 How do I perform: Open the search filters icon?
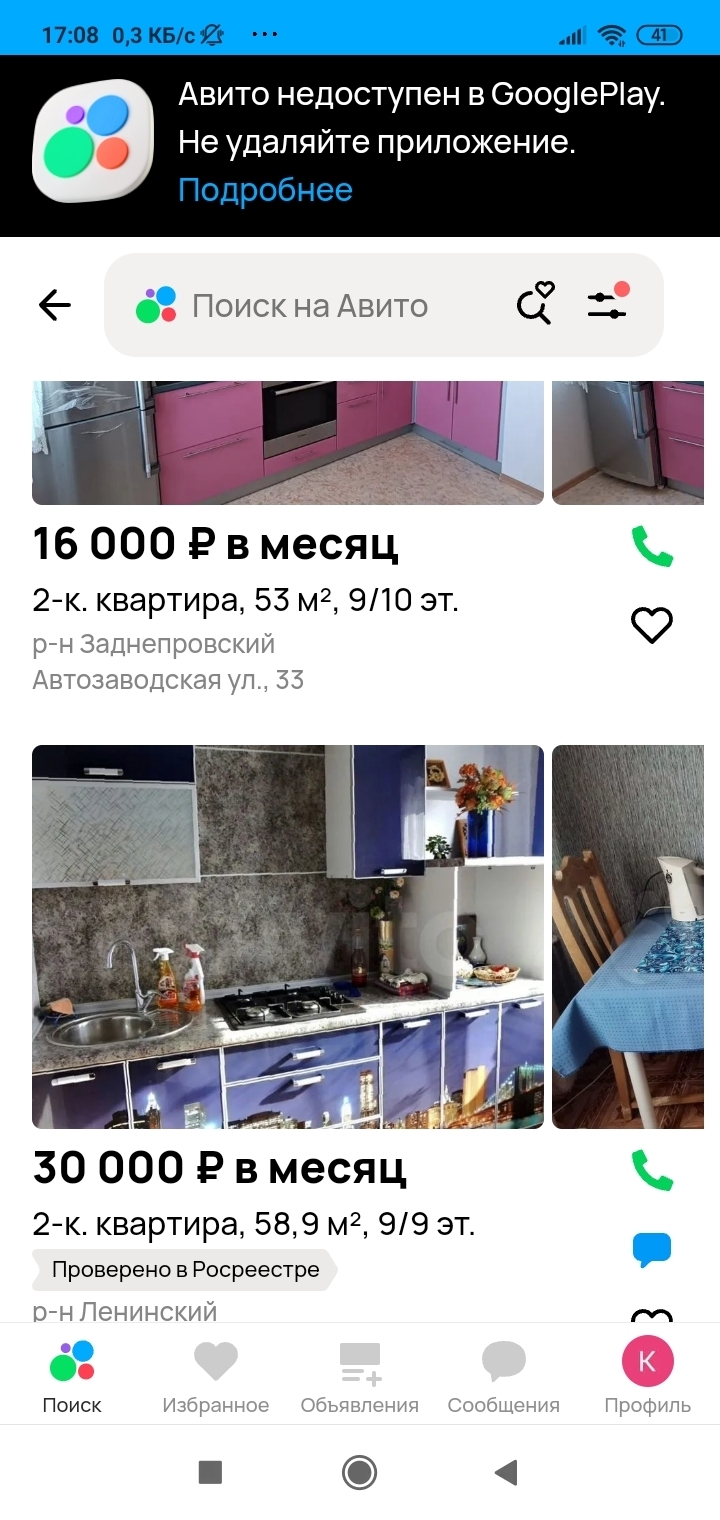(x=608, y=304)
